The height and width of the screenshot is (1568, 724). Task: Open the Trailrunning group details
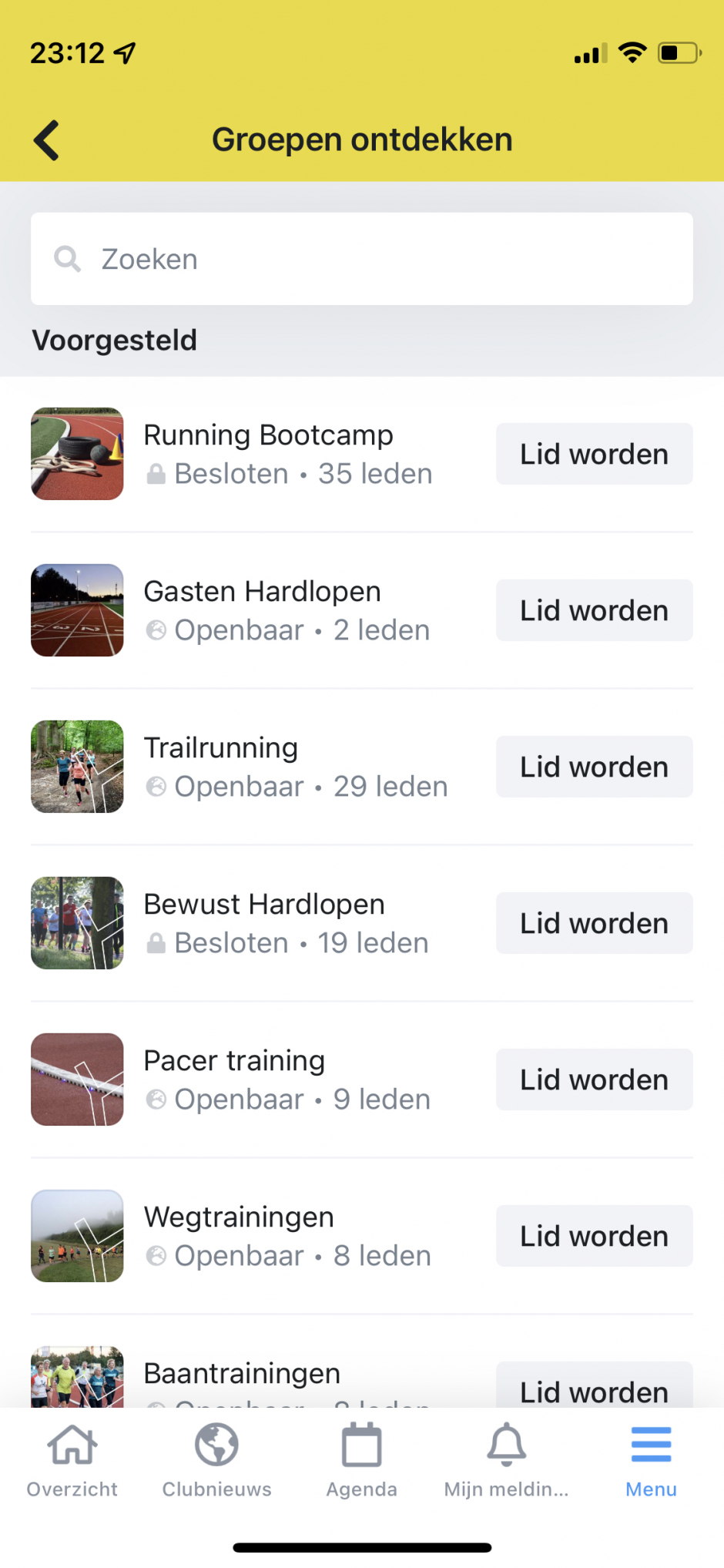(x=294, y=767)
